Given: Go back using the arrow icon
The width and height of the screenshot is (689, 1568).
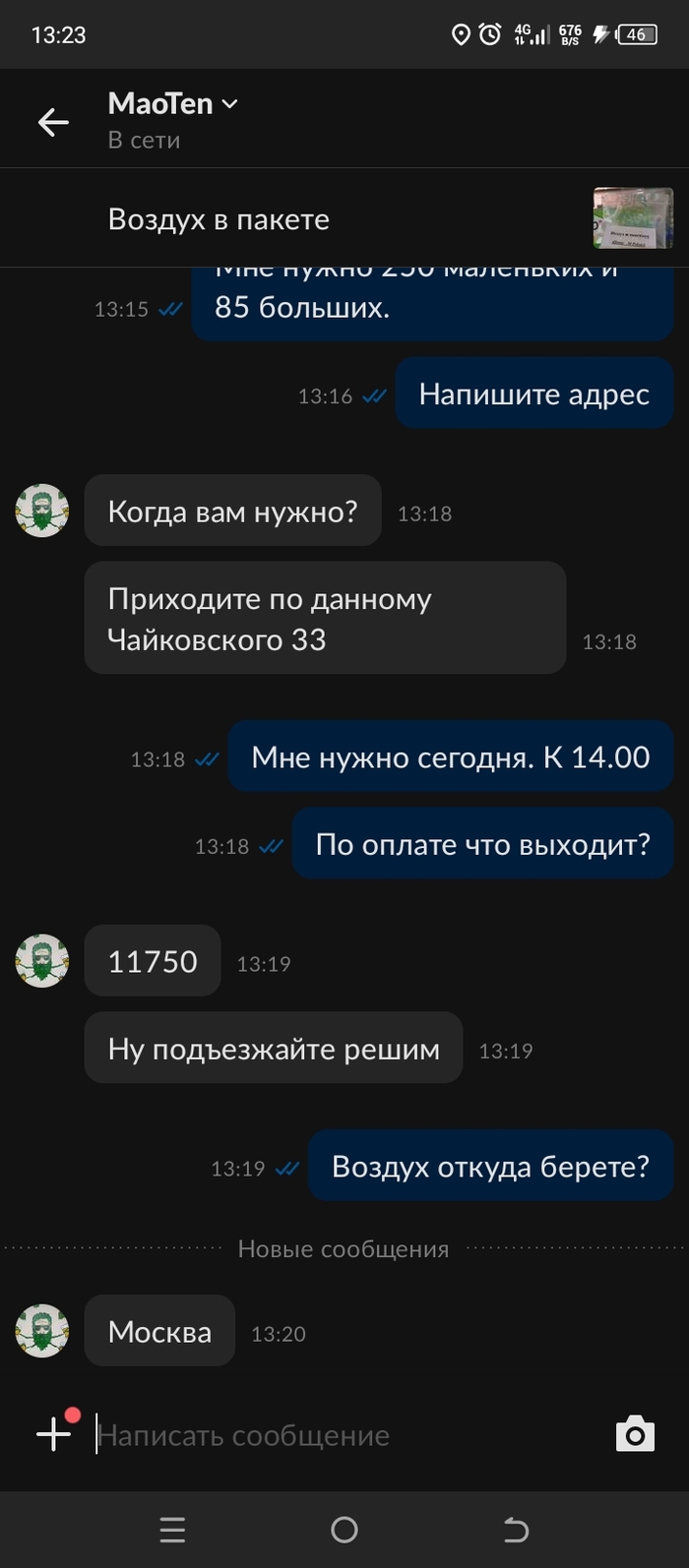Looking at the screenshot, I should click(x=53, y=122).
